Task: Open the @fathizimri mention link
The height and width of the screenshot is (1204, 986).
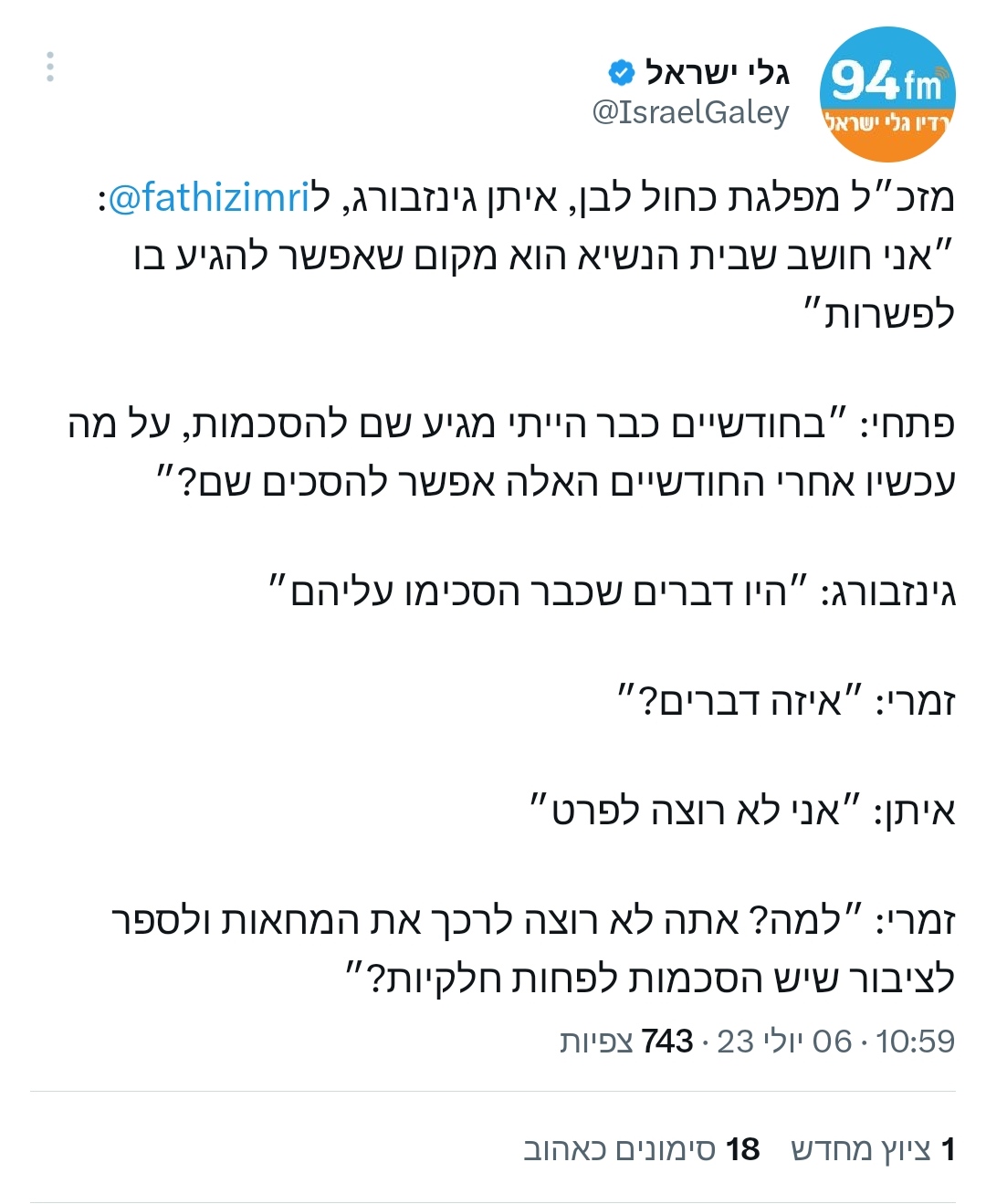Action: tap(210, 198)
